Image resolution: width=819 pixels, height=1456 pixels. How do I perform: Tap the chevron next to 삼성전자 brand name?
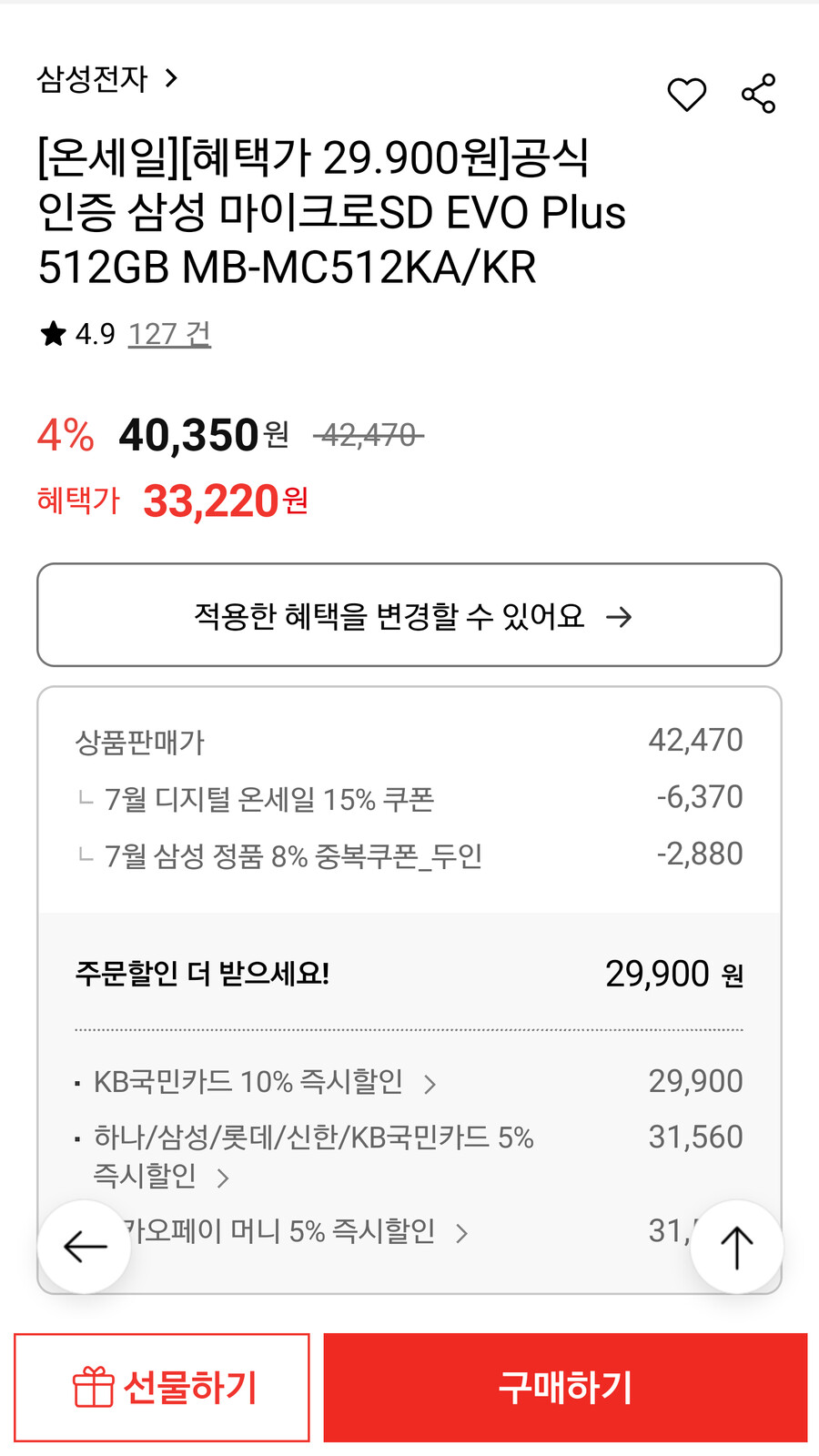pyautogui.click(x=169, y=78)
